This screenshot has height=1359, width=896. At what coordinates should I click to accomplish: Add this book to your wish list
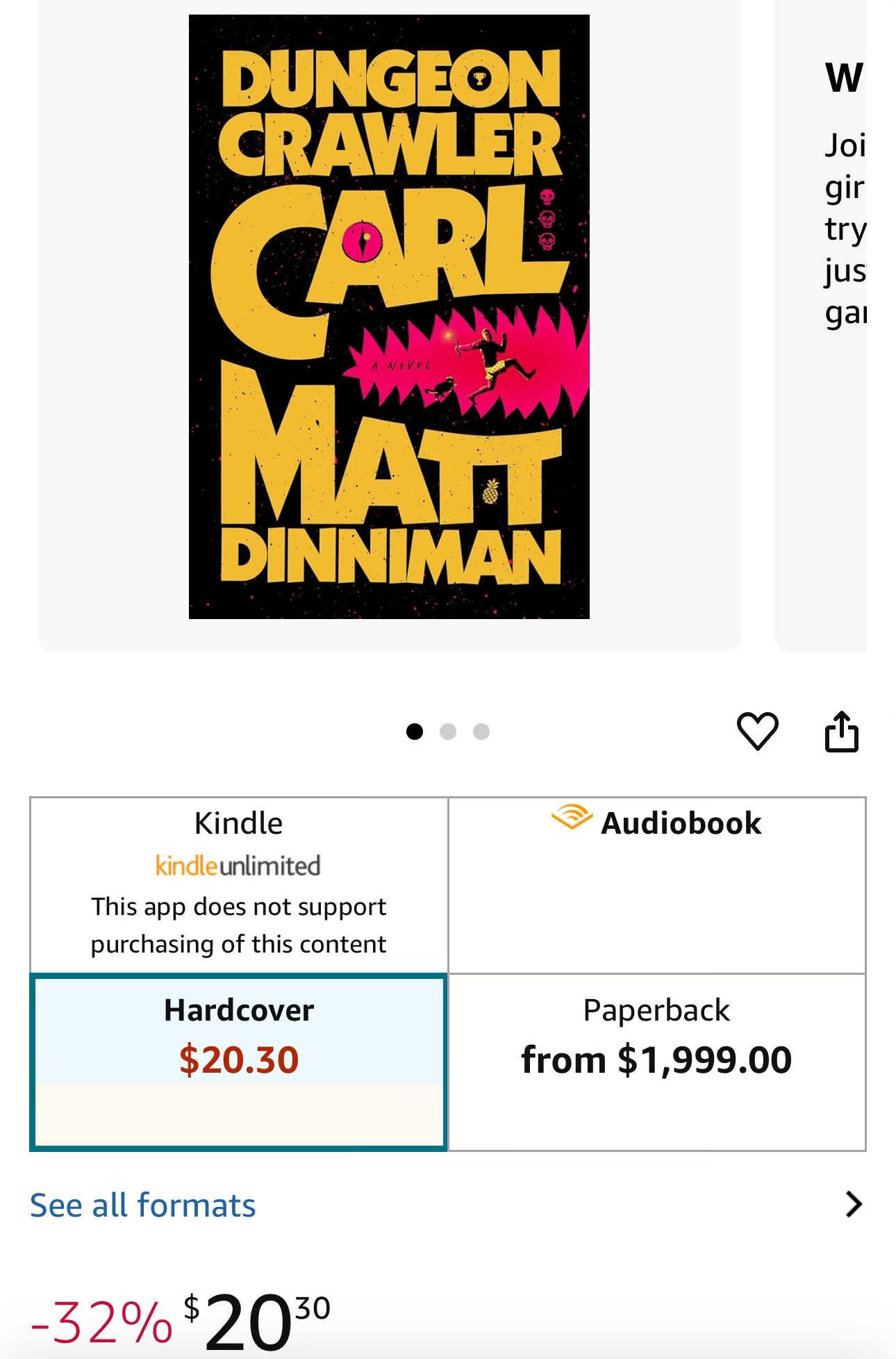click(756, 731)
